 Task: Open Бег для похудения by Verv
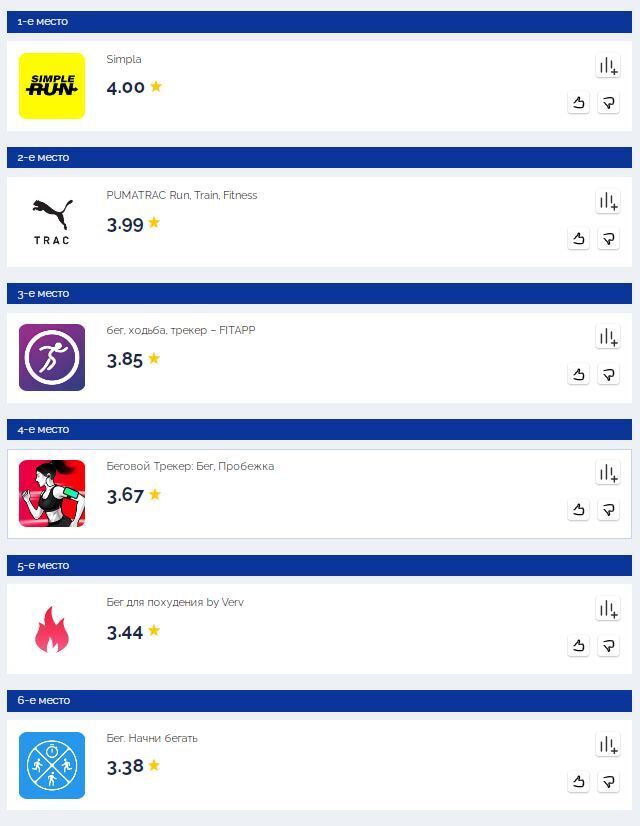(x=175, y=603)
